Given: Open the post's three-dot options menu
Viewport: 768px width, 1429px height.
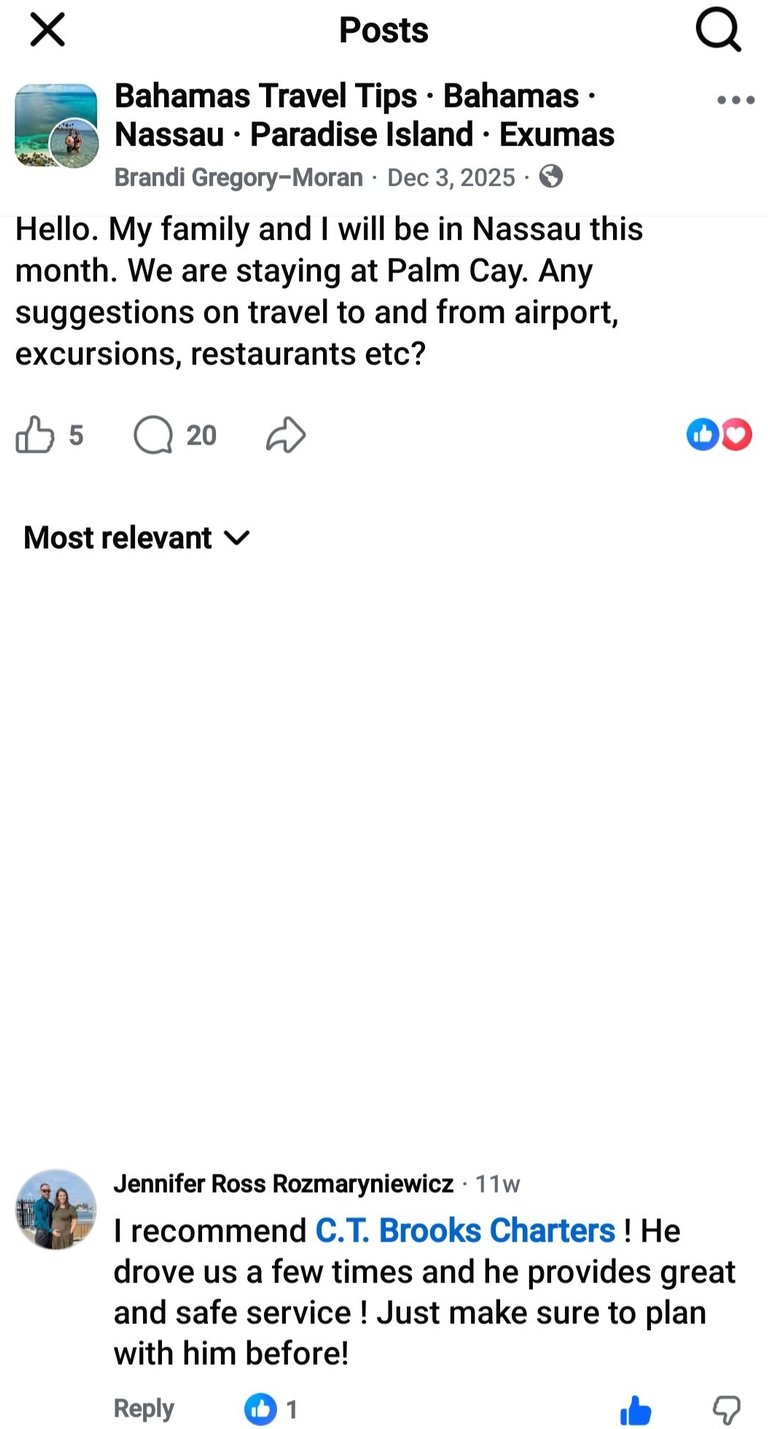Looking at the screenshot, I should 736,100.
